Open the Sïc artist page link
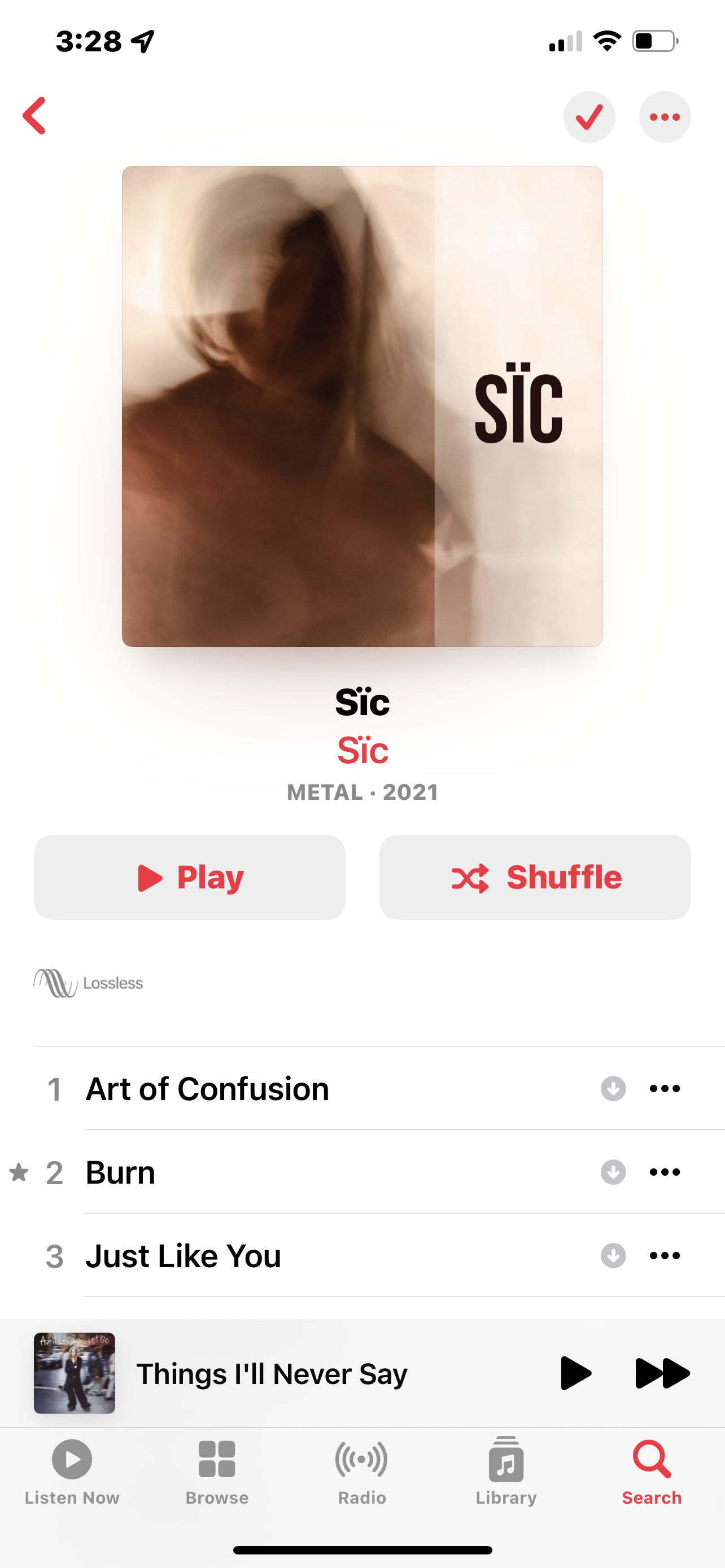The width and height of the screenshot is (725, 1568). click(362, 750)
